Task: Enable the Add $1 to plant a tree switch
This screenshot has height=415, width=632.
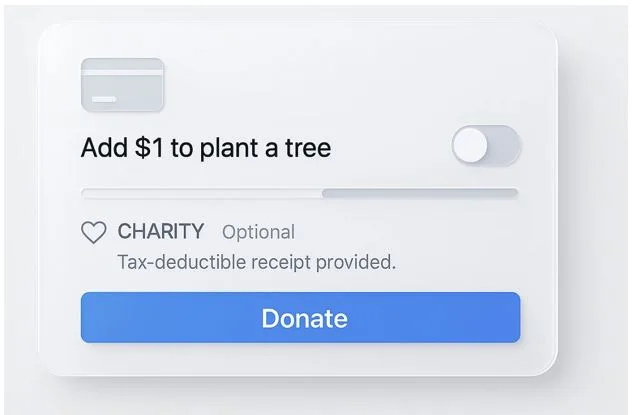Action: tap(486, 147)
